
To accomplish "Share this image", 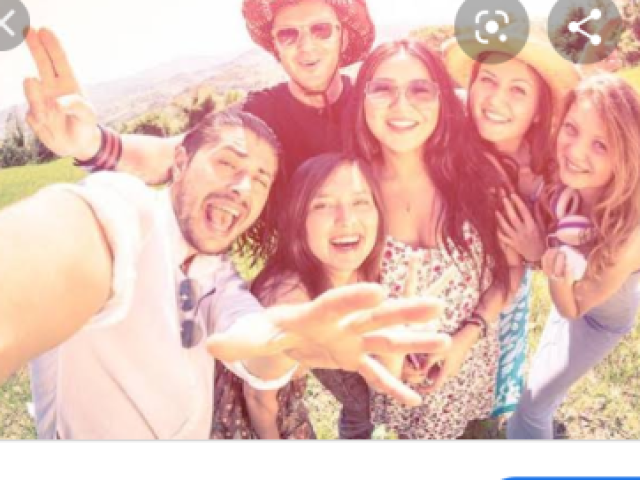I will [584, 27].
